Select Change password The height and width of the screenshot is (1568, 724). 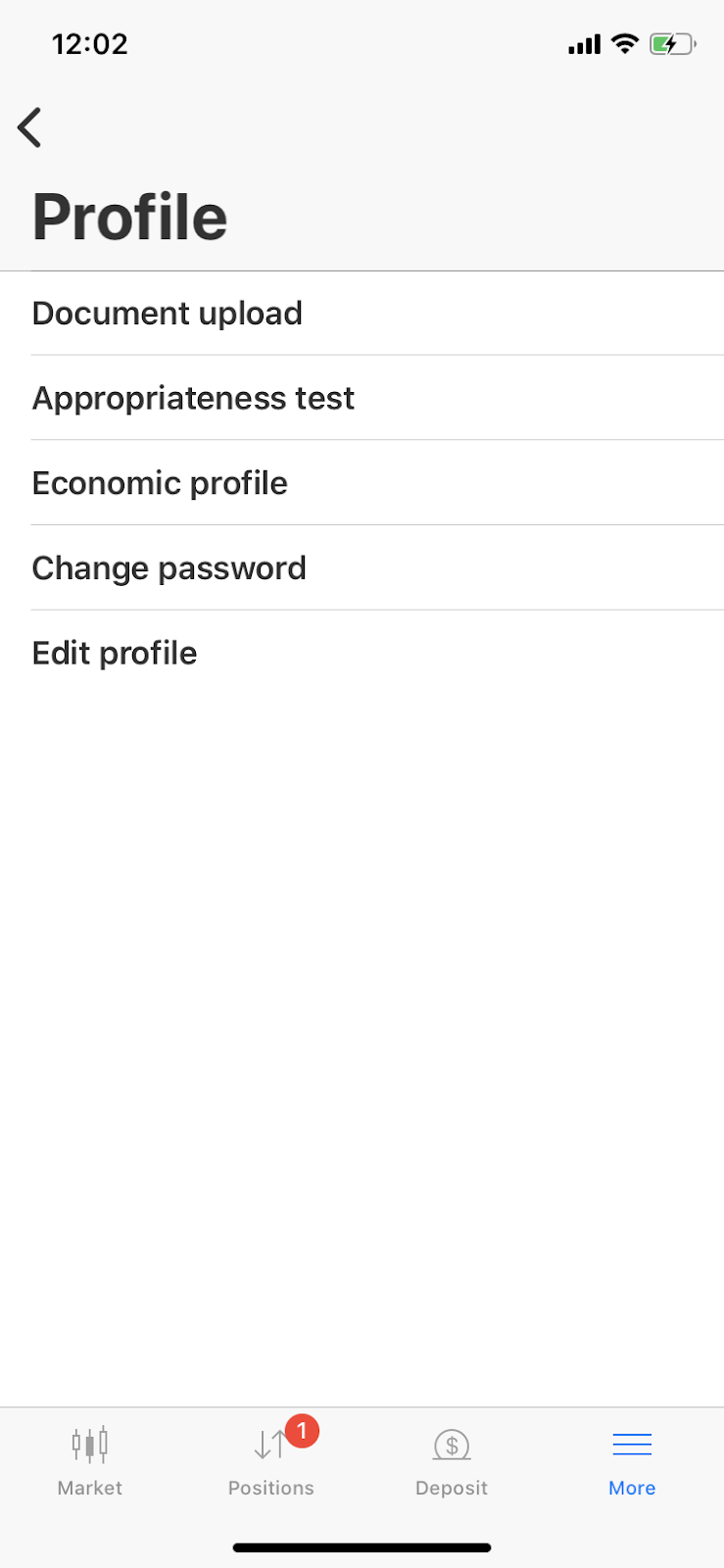click(x=362, y=568)
